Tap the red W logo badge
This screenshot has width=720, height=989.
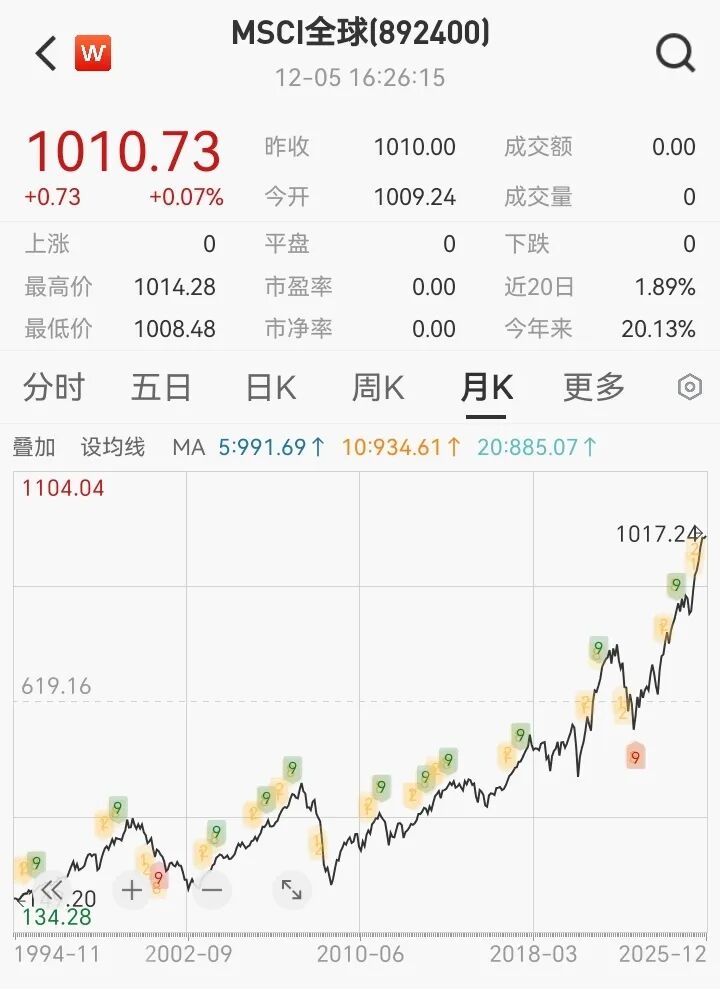coord(93,53)
